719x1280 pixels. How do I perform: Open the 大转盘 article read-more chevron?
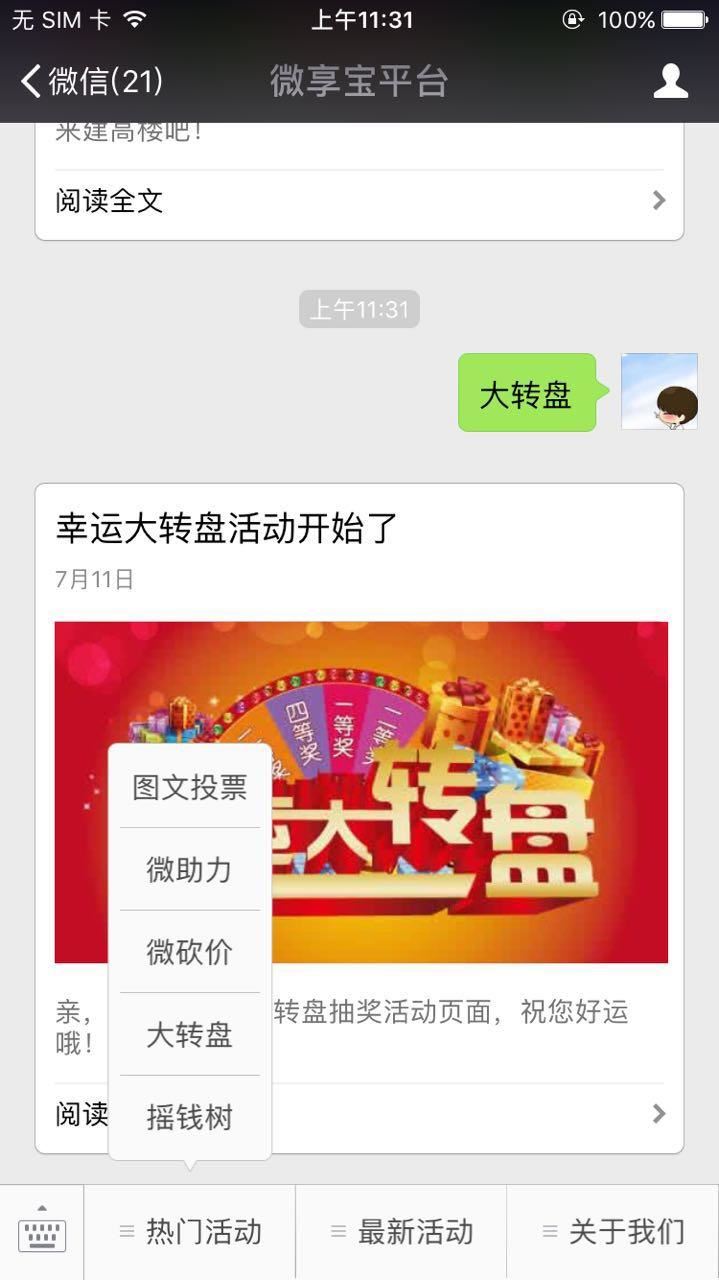click(658, 1113)
